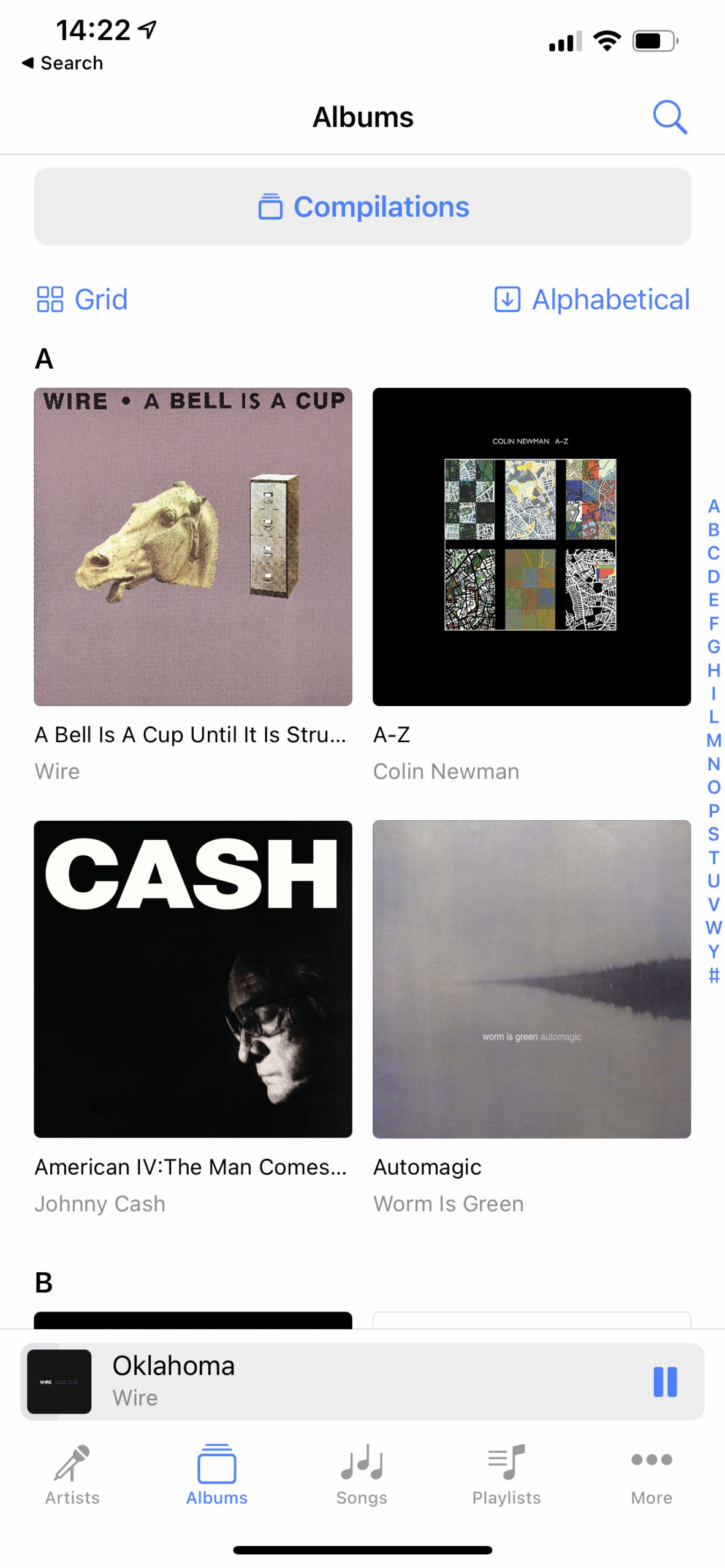Pause the currently playing song Oklahoma
This screenshot has width=725, height=1568.
665,1382
